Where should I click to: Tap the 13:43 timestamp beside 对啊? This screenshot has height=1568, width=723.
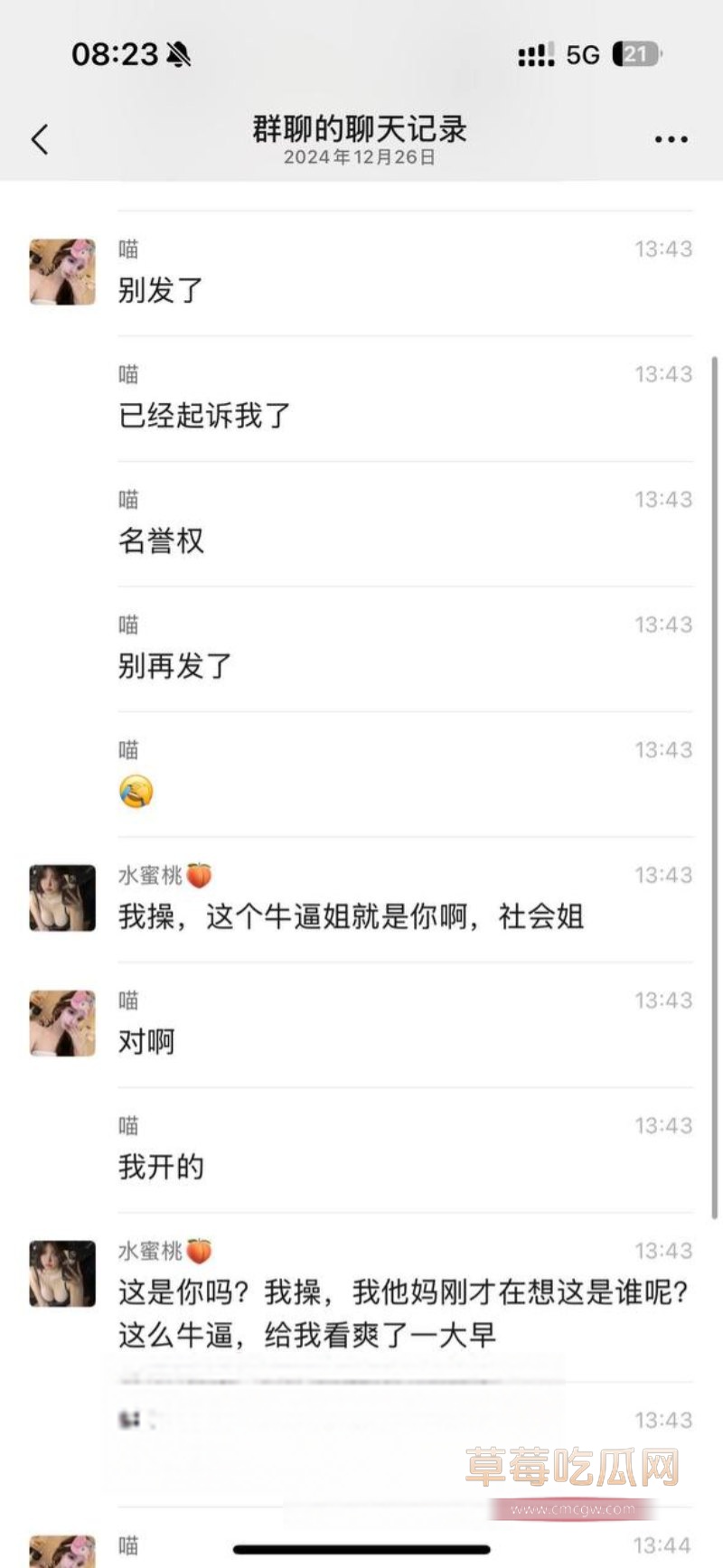click(x=662, y=1000)
